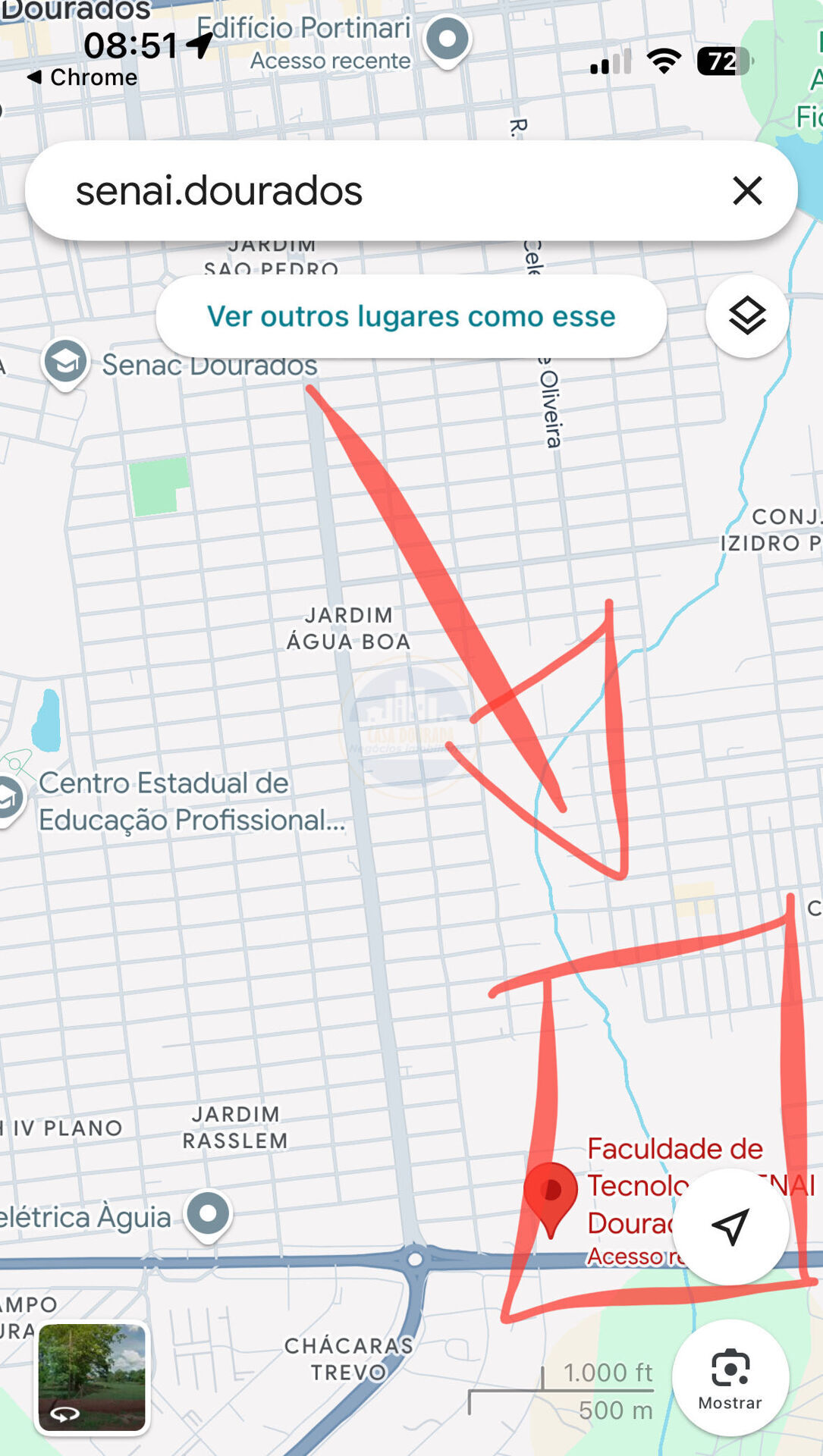Viewport: 823px width, 1456px height.
Task: Center map on my location
Action: (x=730, y=1226)
